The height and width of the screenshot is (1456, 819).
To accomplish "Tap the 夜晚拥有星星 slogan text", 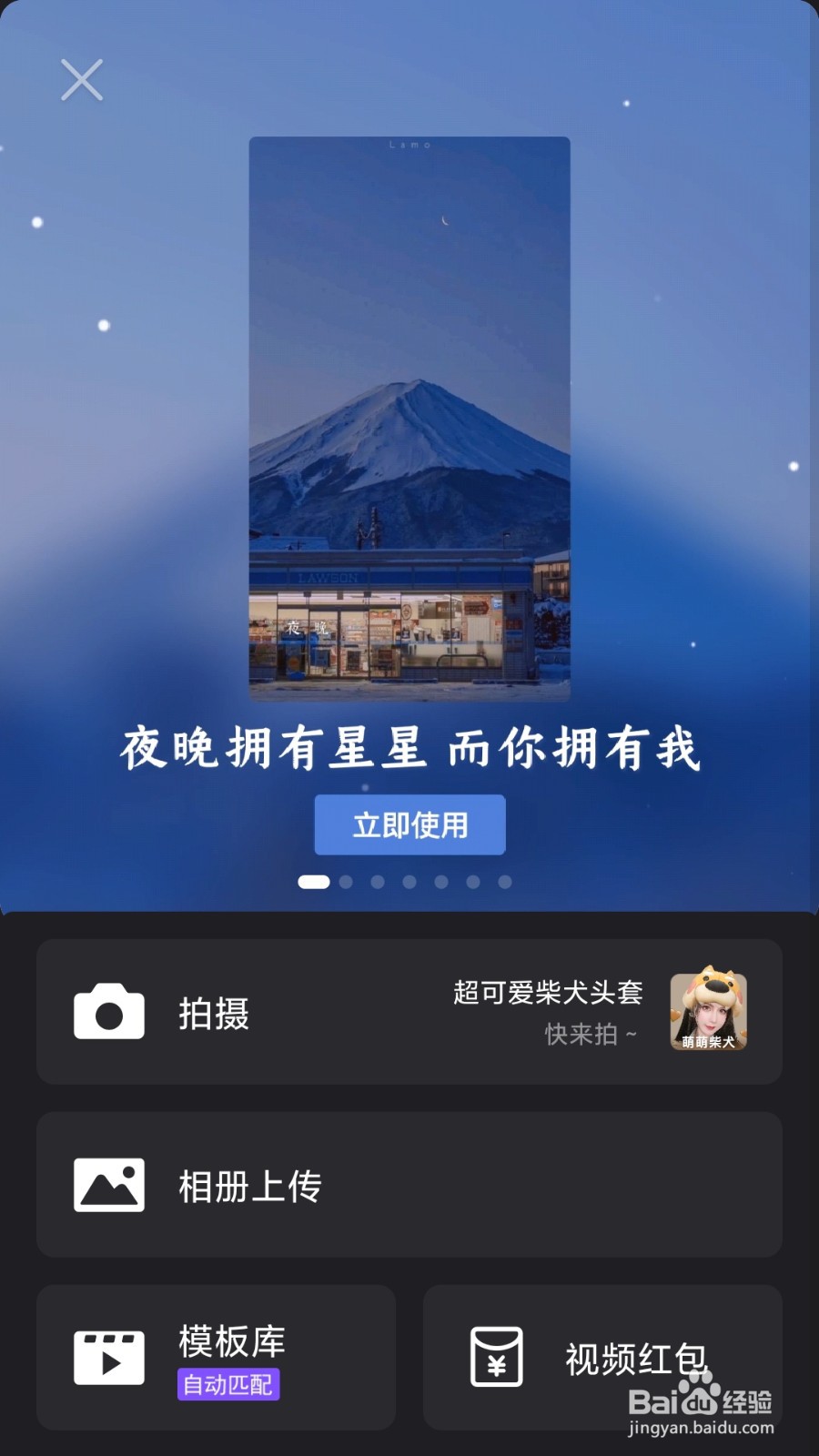I will click(409, 749).
